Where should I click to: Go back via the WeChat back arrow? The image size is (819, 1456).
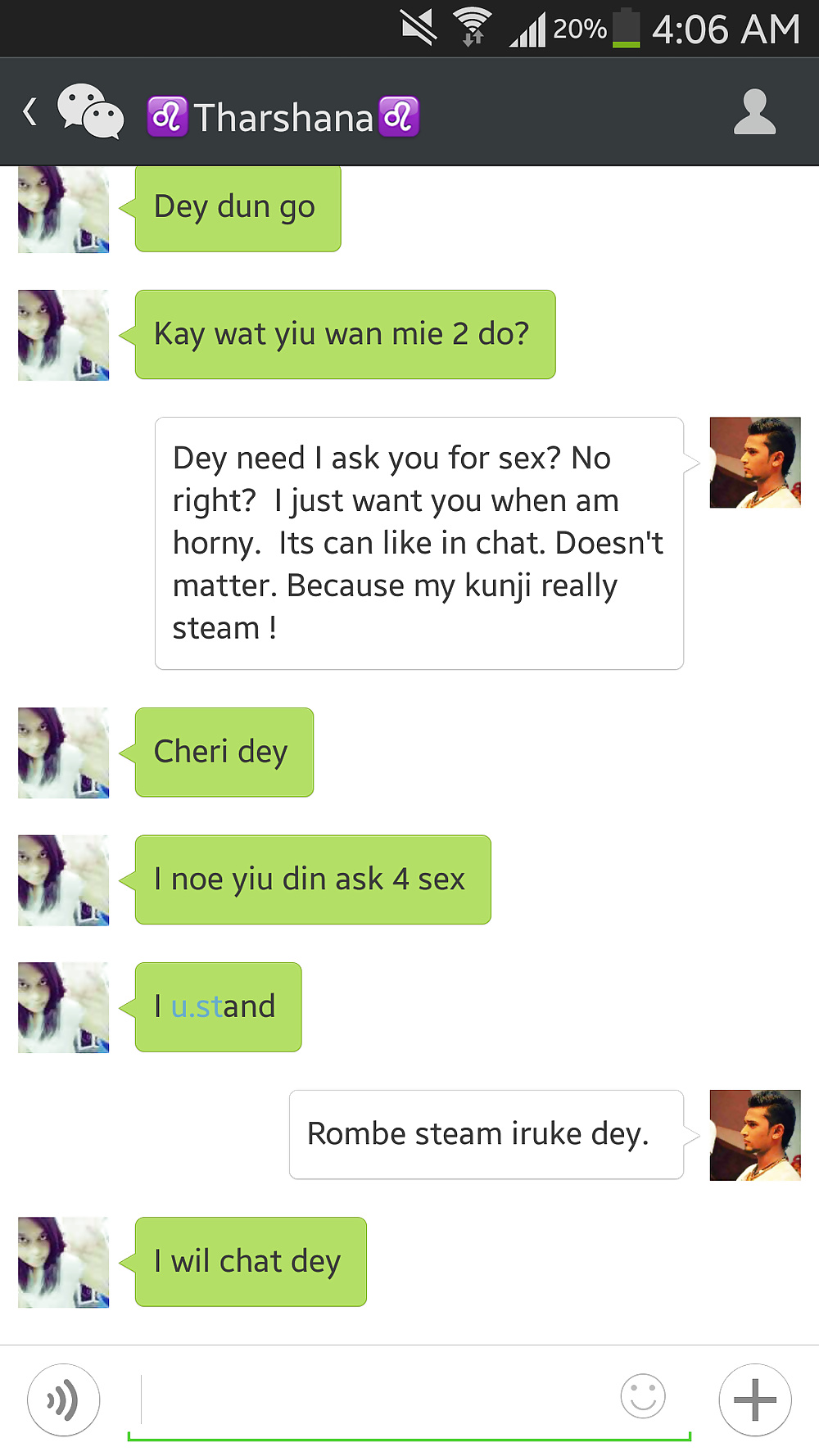pyautogui.click(x=31, y=112)
